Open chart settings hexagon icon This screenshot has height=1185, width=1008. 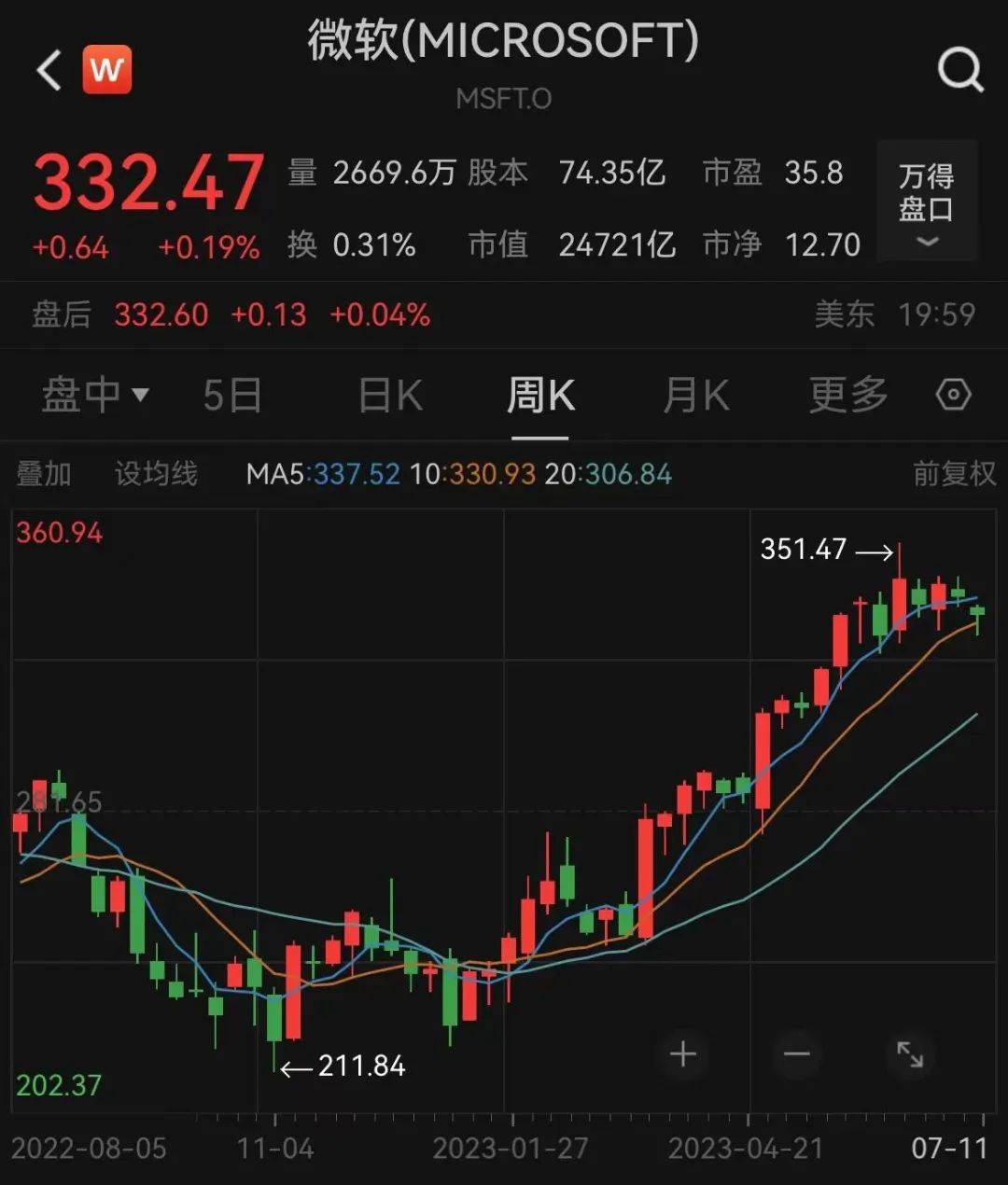953,395
